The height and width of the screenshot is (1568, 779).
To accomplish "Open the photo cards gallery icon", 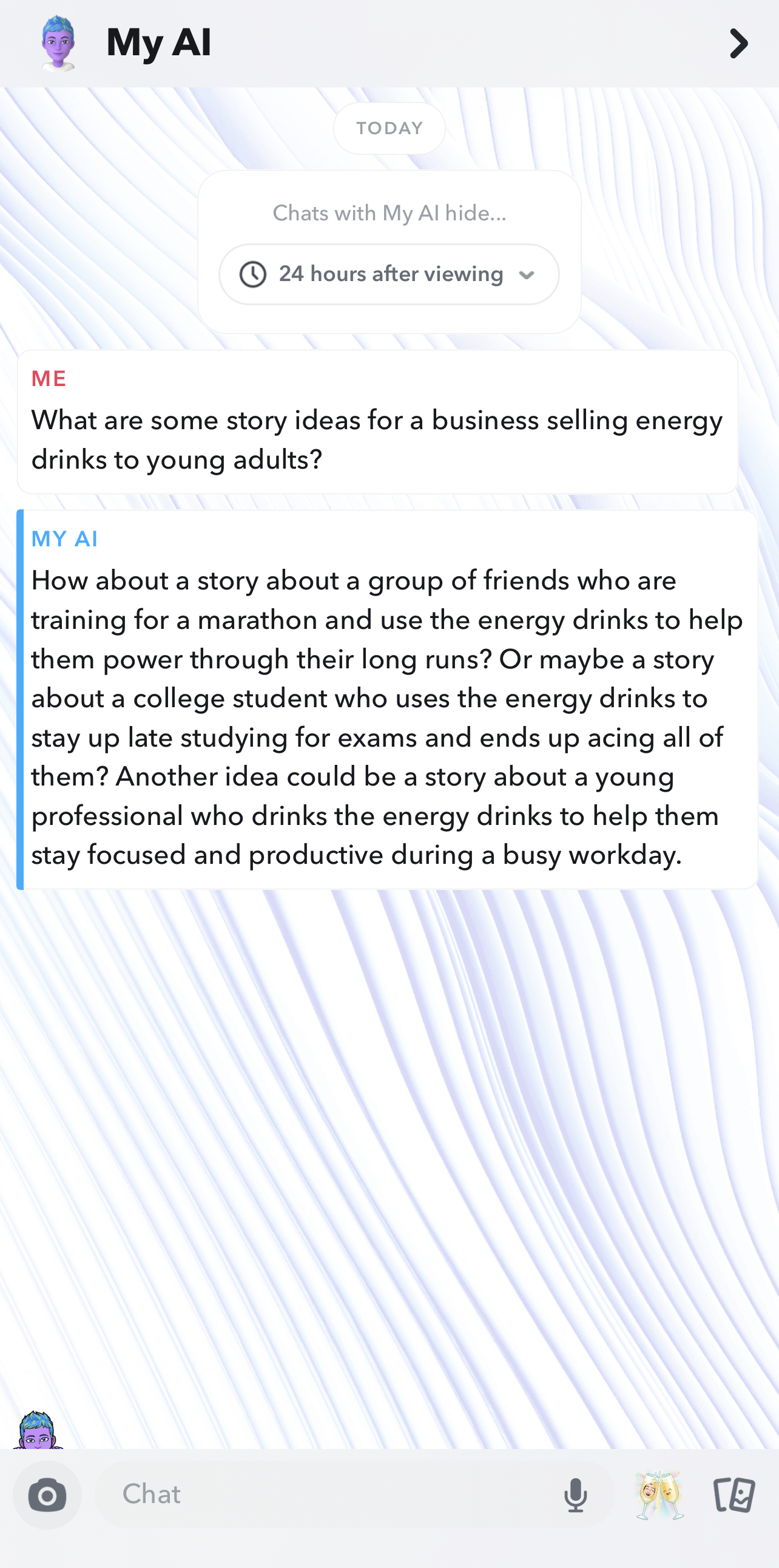I will pos(734,1496).
